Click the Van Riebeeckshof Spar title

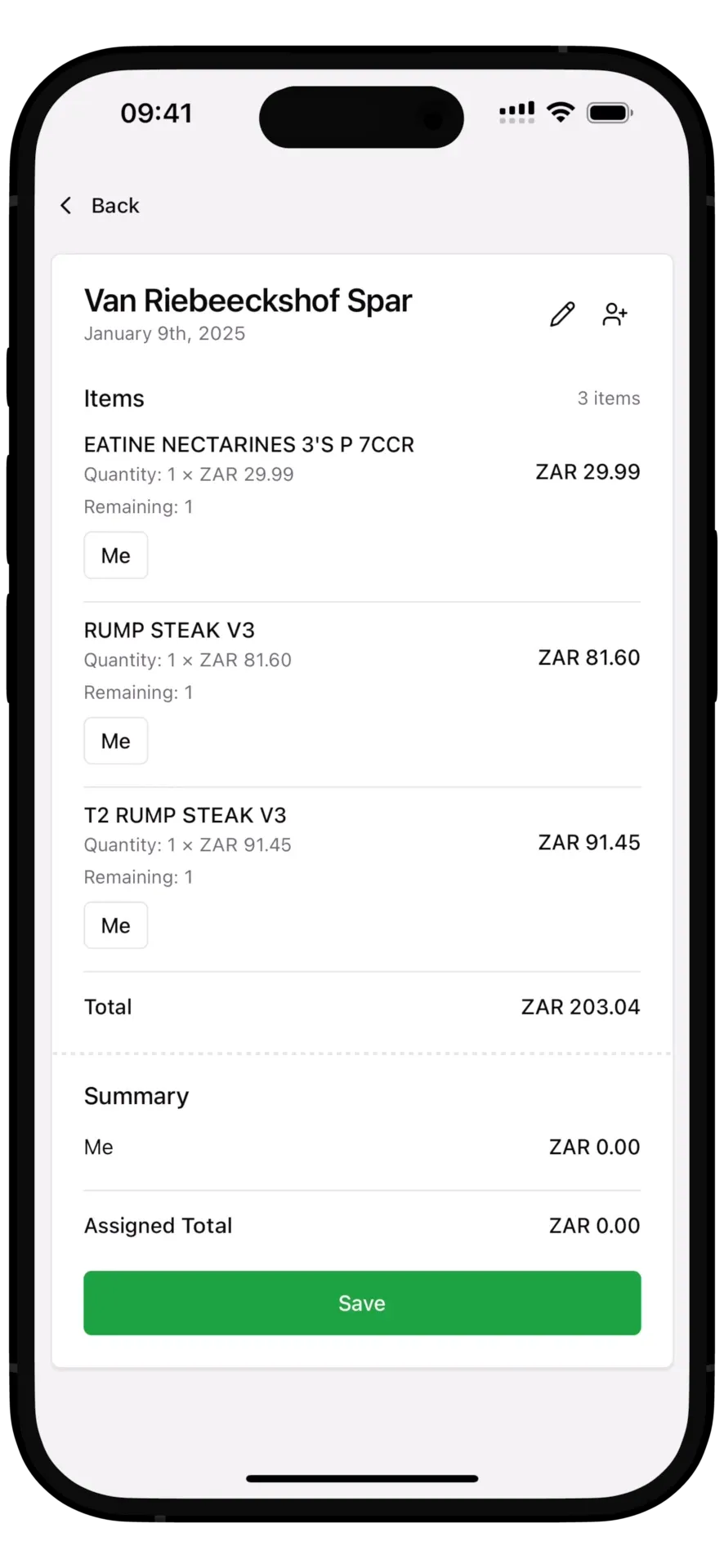coord(248,300)
